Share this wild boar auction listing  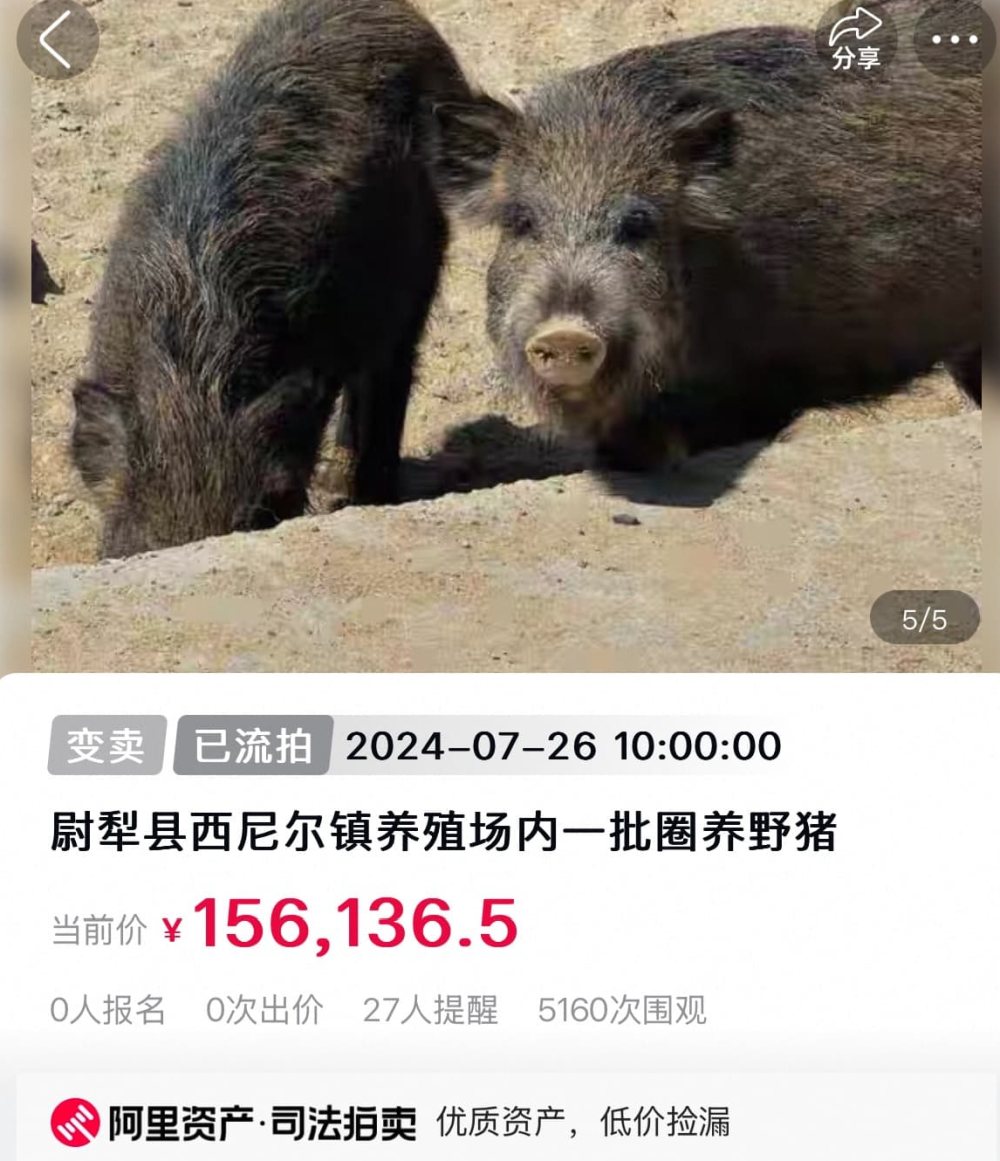(x=855, y=40)
